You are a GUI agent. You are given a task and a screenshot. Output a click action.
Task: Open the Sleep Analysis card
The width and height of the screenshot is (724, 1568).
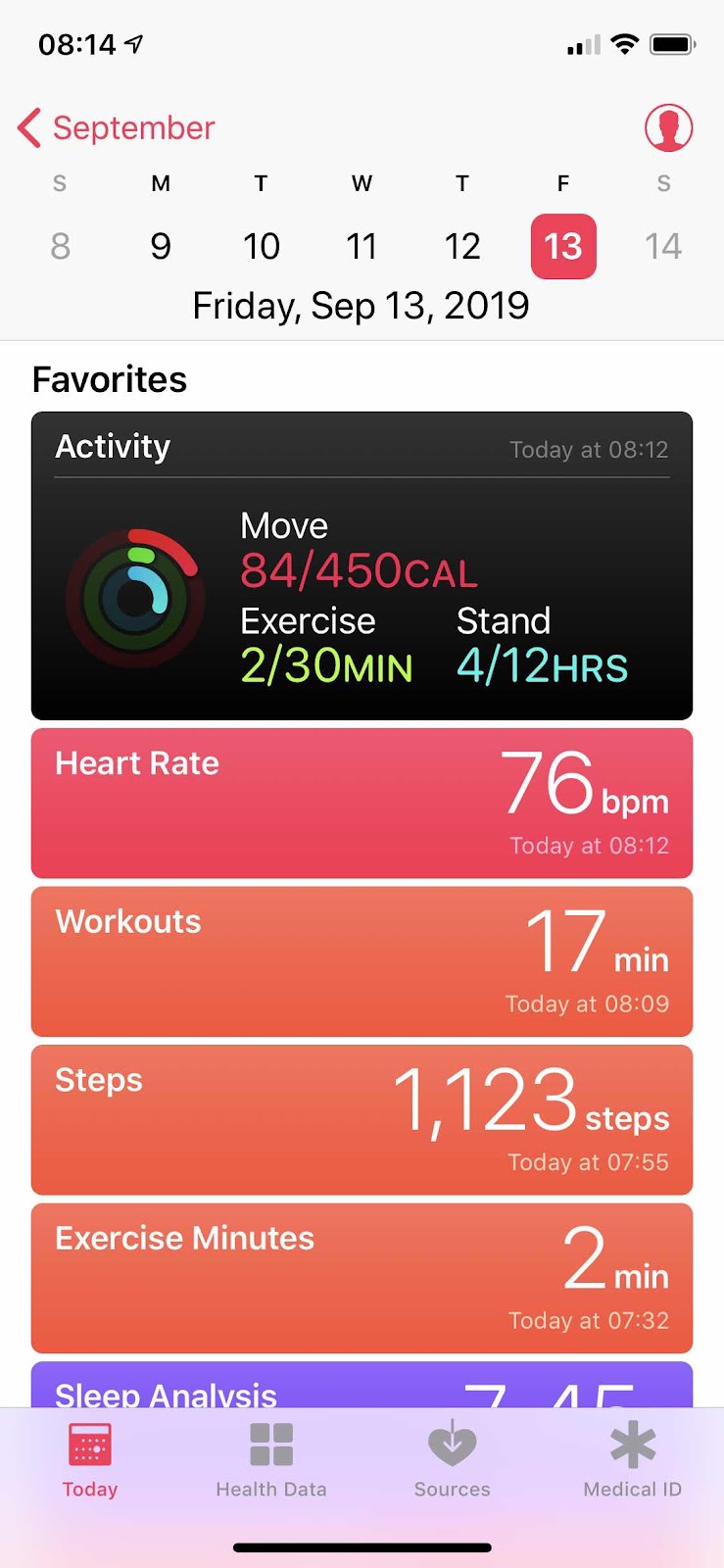pos(362,1385)
